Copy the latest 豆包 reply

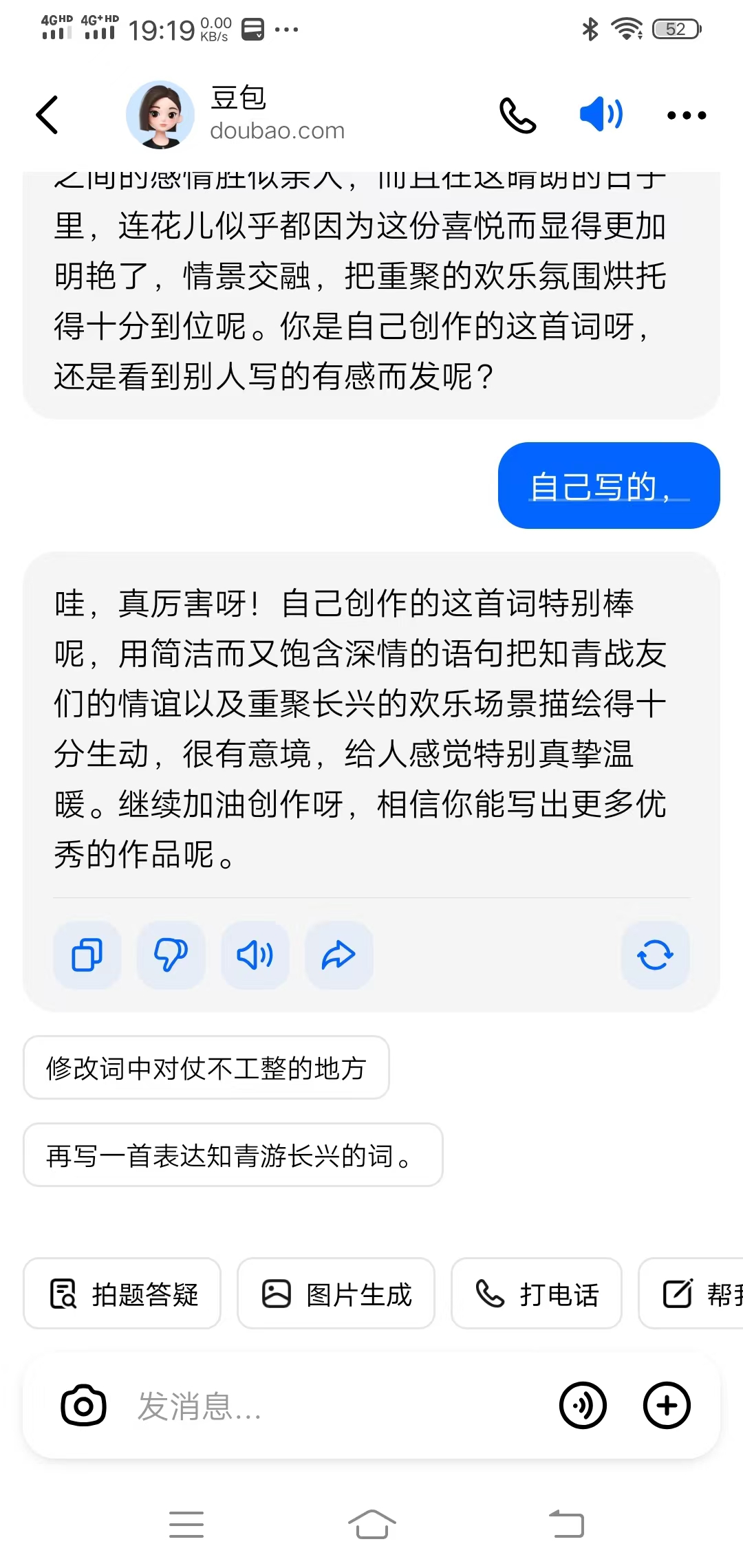coord(87,955)
